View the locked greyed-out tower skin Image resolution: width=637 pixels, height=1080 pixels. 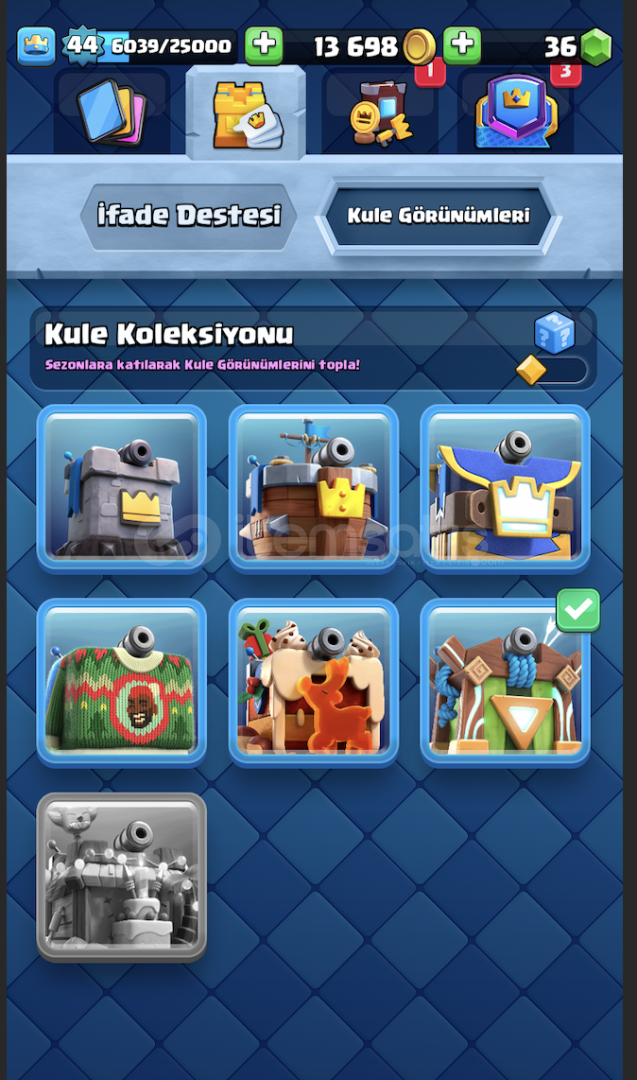122,877
